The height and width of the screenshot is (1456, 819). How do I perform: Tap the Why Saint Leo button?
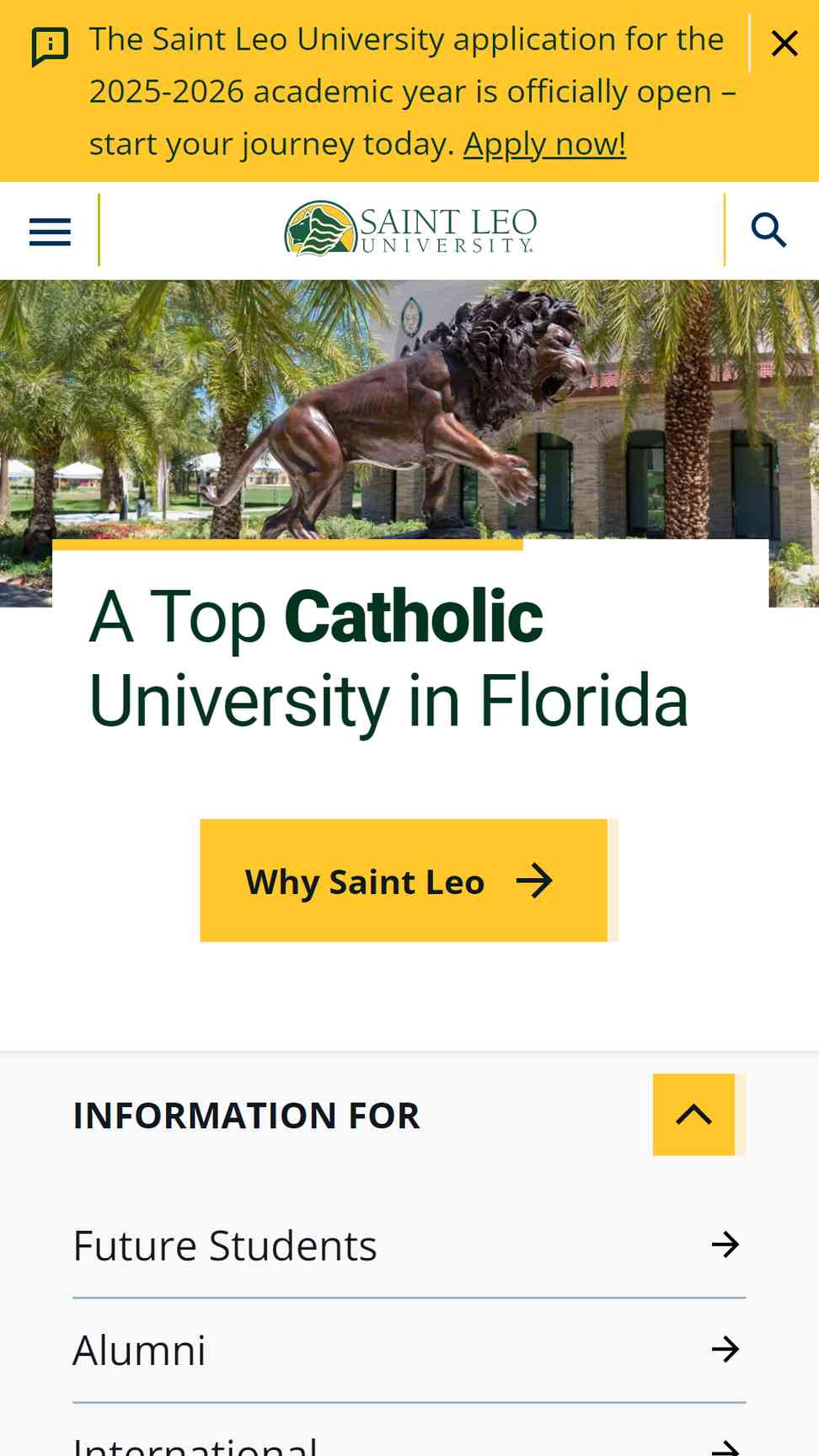click(x=404, y=881)
